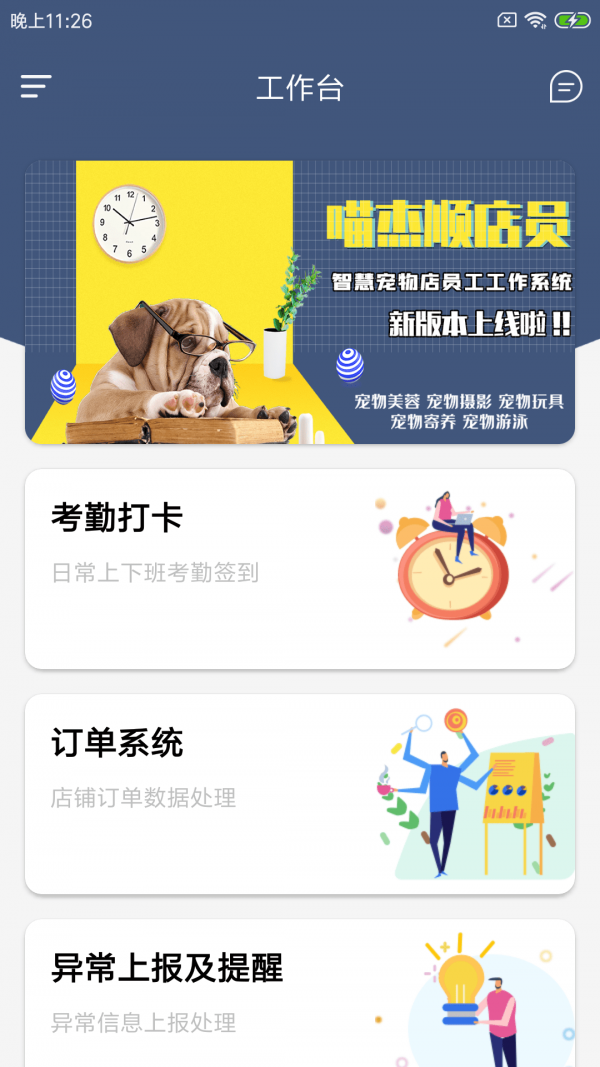Select the 异常上报及提醒 card
The image size is (600, 1067).
[300, 995]
